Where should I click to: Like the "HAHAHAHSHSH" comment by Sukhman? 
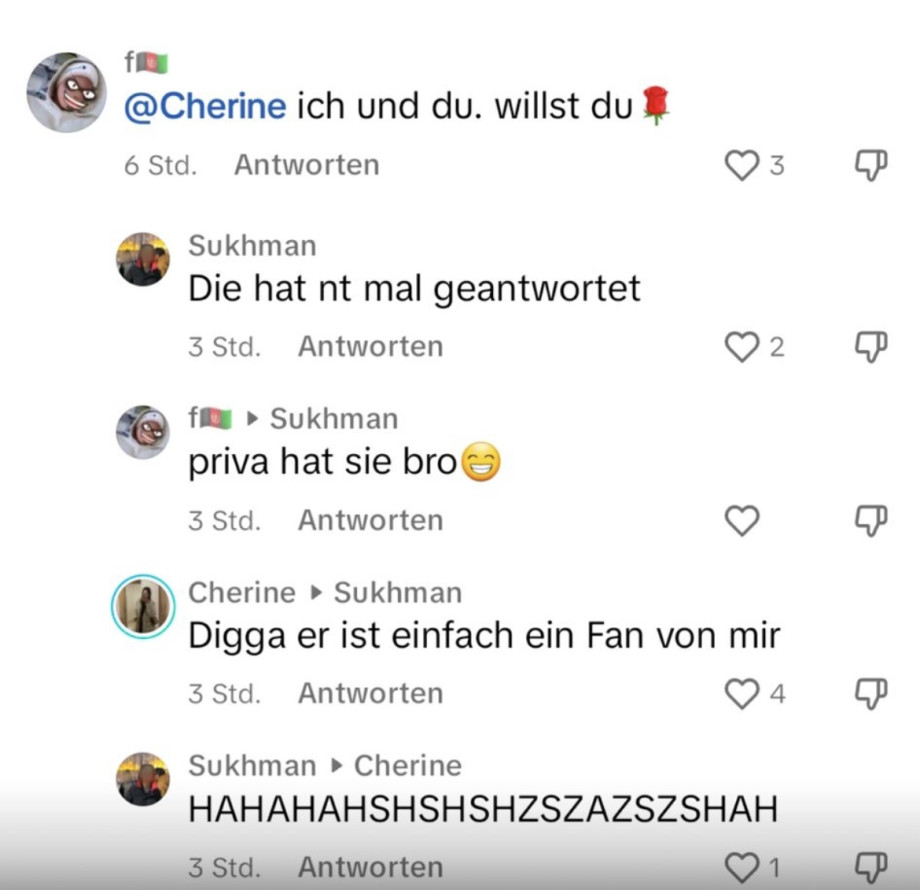tap(741, 866)
